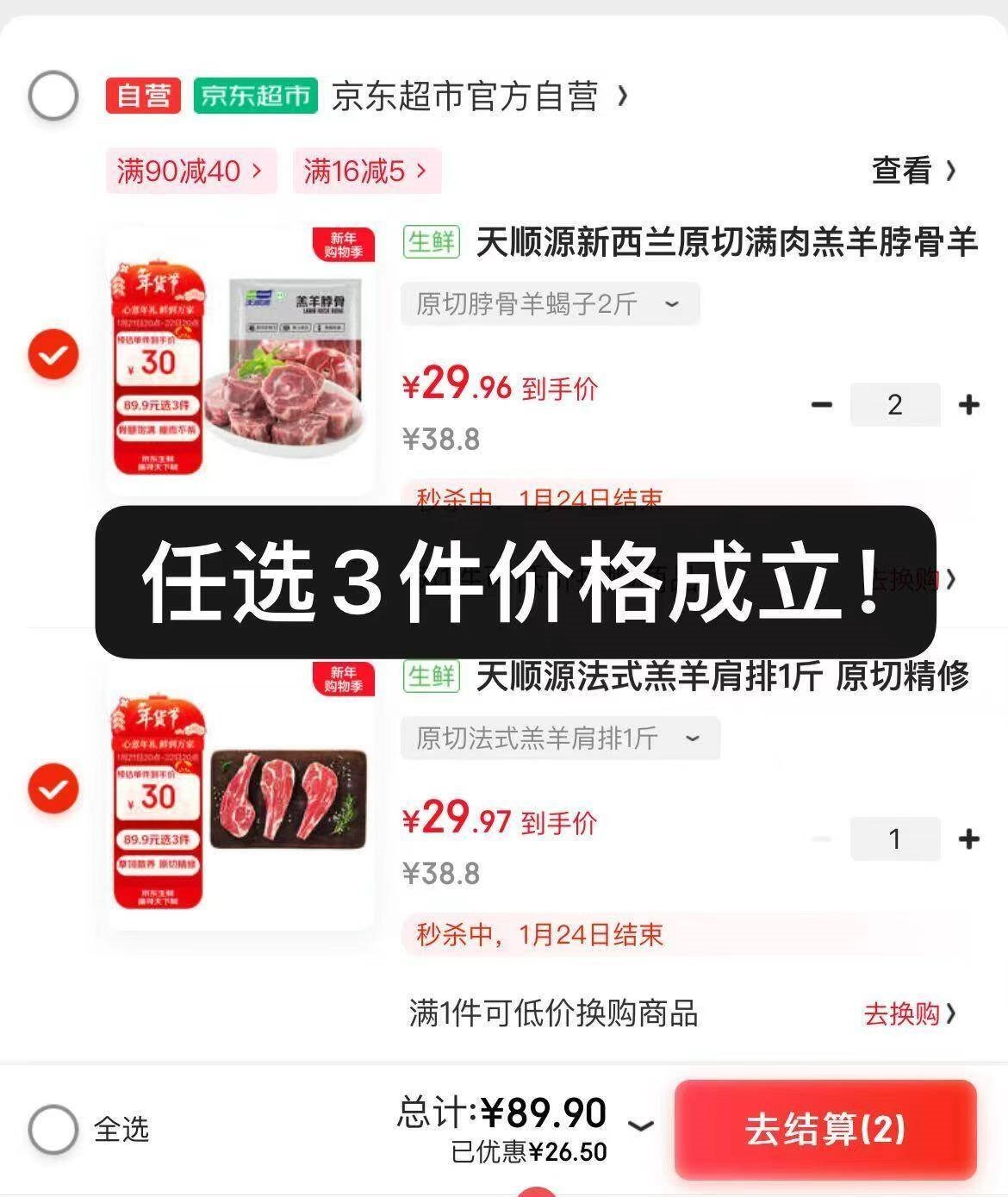This screenshot has width=1008, height=1197.
Task: Expand the 原切法式羔羊肩排1斤 spec dropdown
Action: tap(560, 738)
